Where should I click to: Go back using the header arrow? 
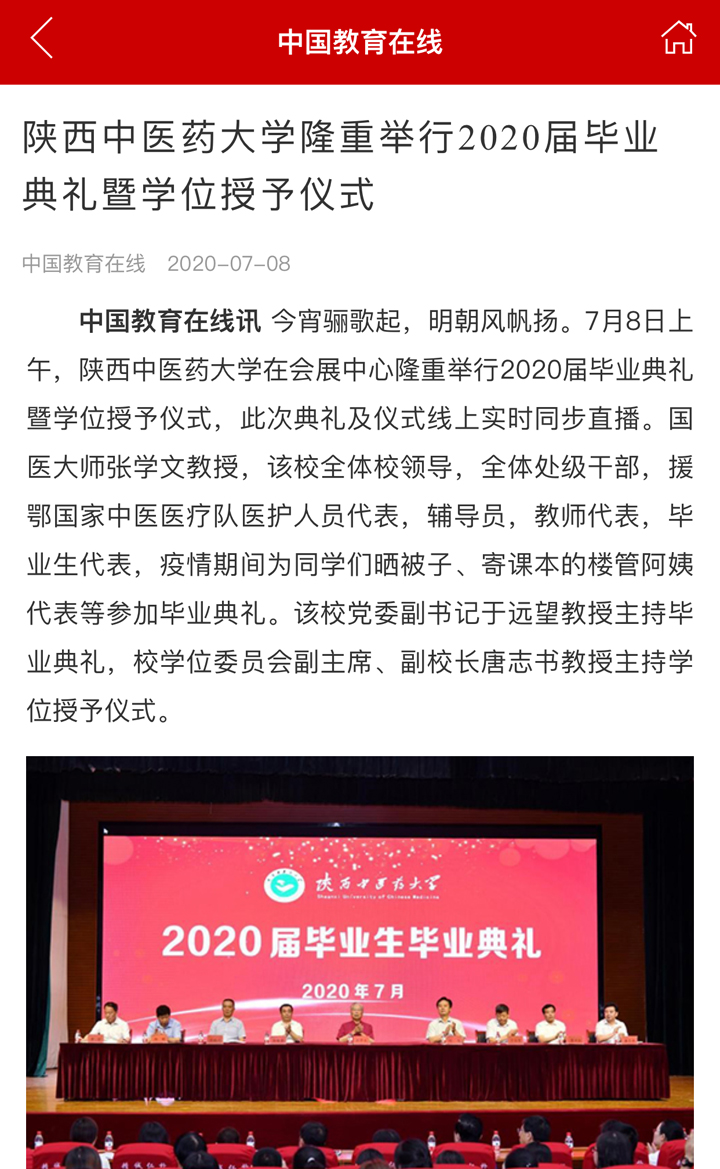(x=41, y=40)
